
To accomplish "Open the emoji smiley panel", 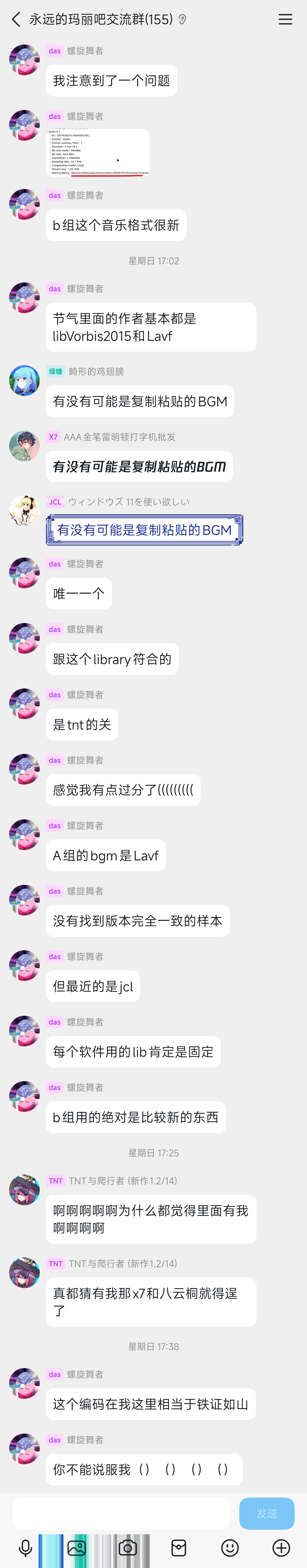I will tap(230, 1548).
